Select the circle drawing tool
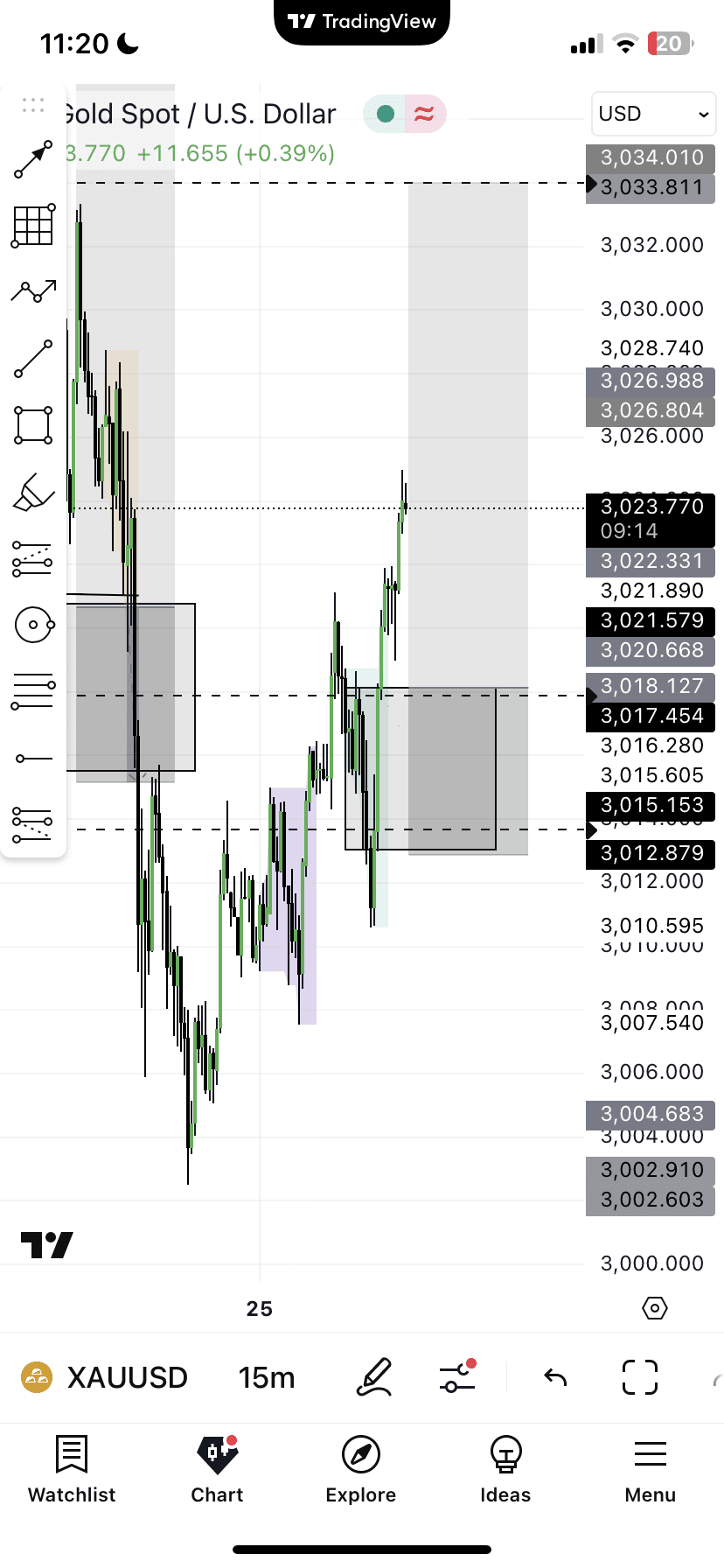The image size is (724, 1568). (34, 625)
